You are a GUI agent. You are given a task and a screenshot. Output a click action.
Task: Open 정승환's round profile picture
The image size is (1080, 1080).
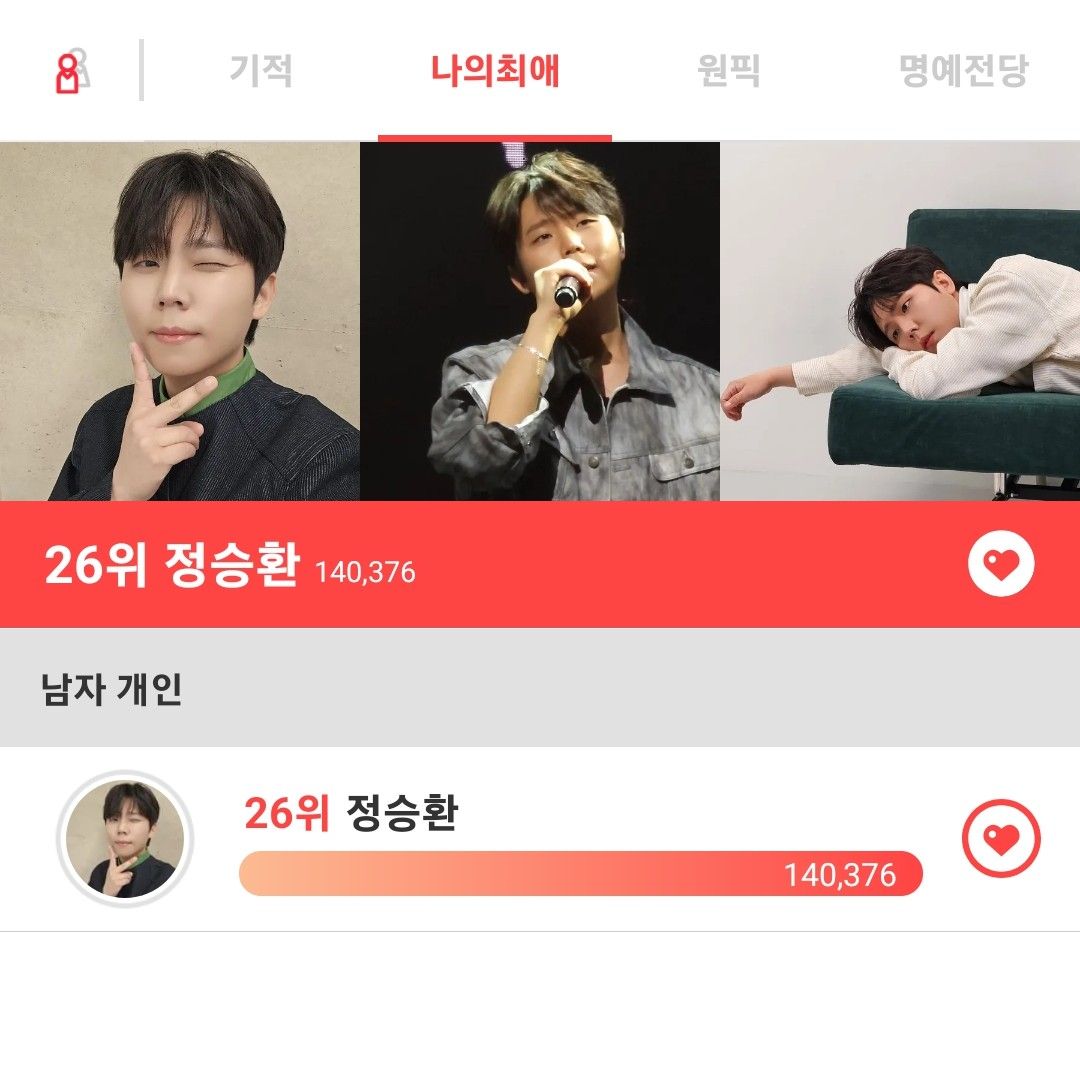(125, 839)
